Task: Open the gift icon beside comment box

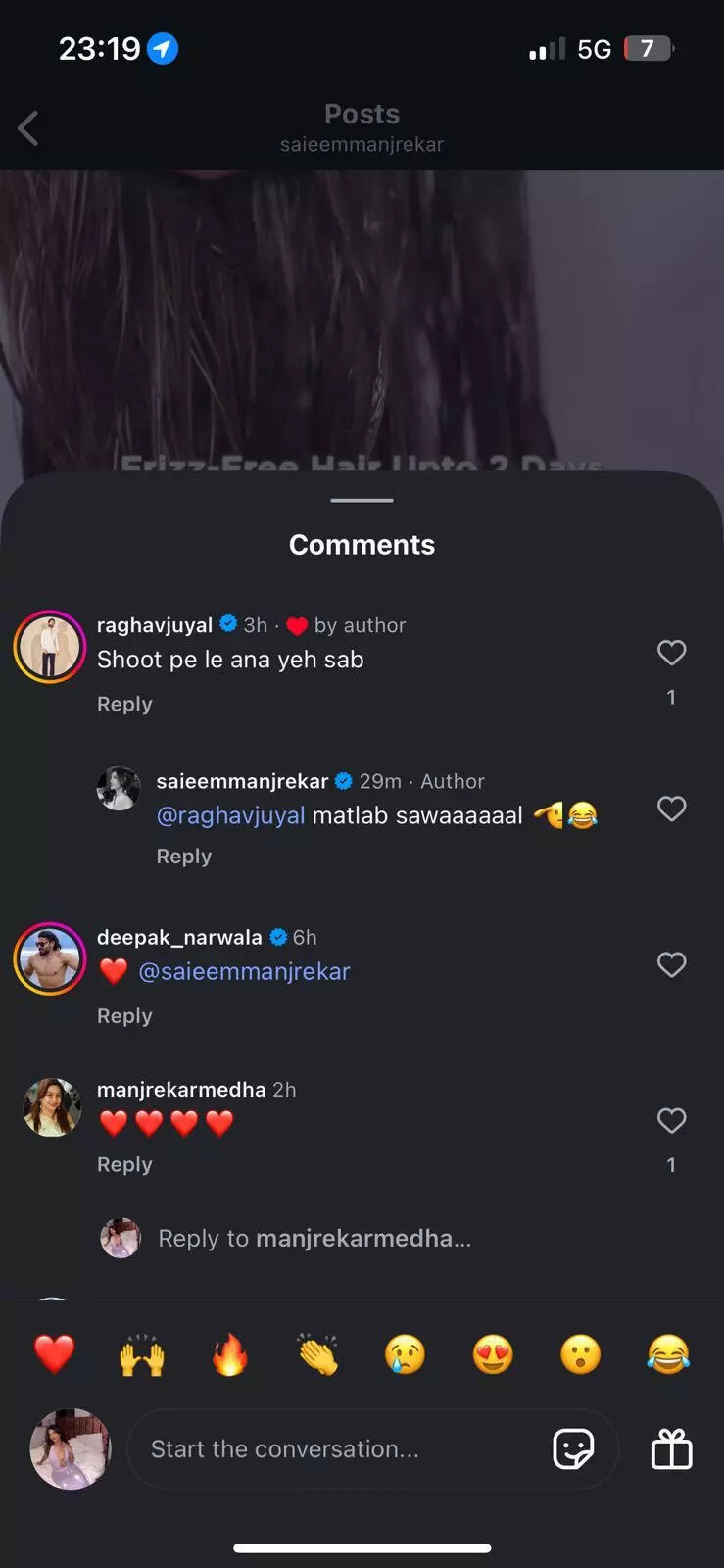Action: point(672,1449)
